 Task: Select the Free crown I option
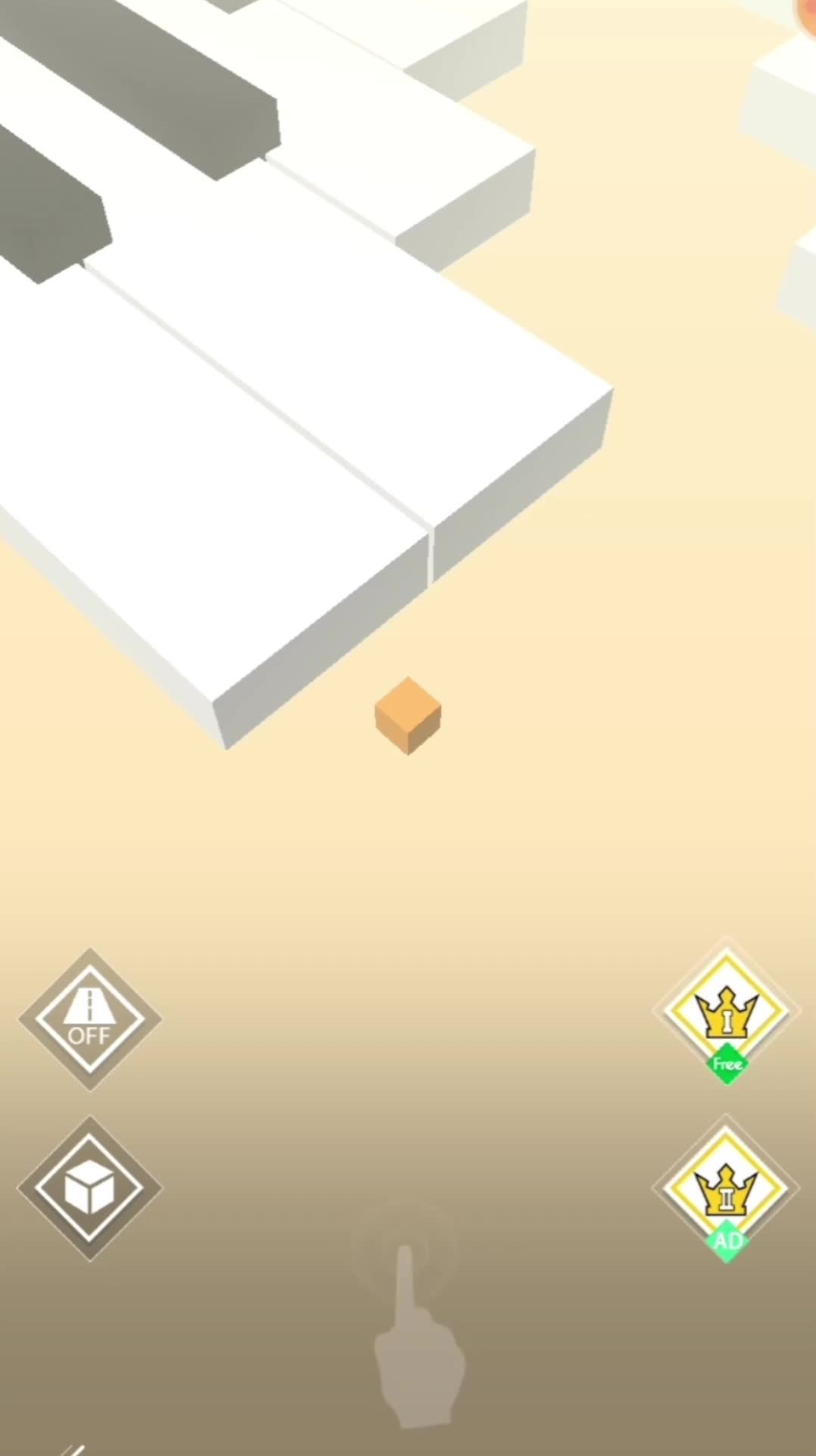726,1013
